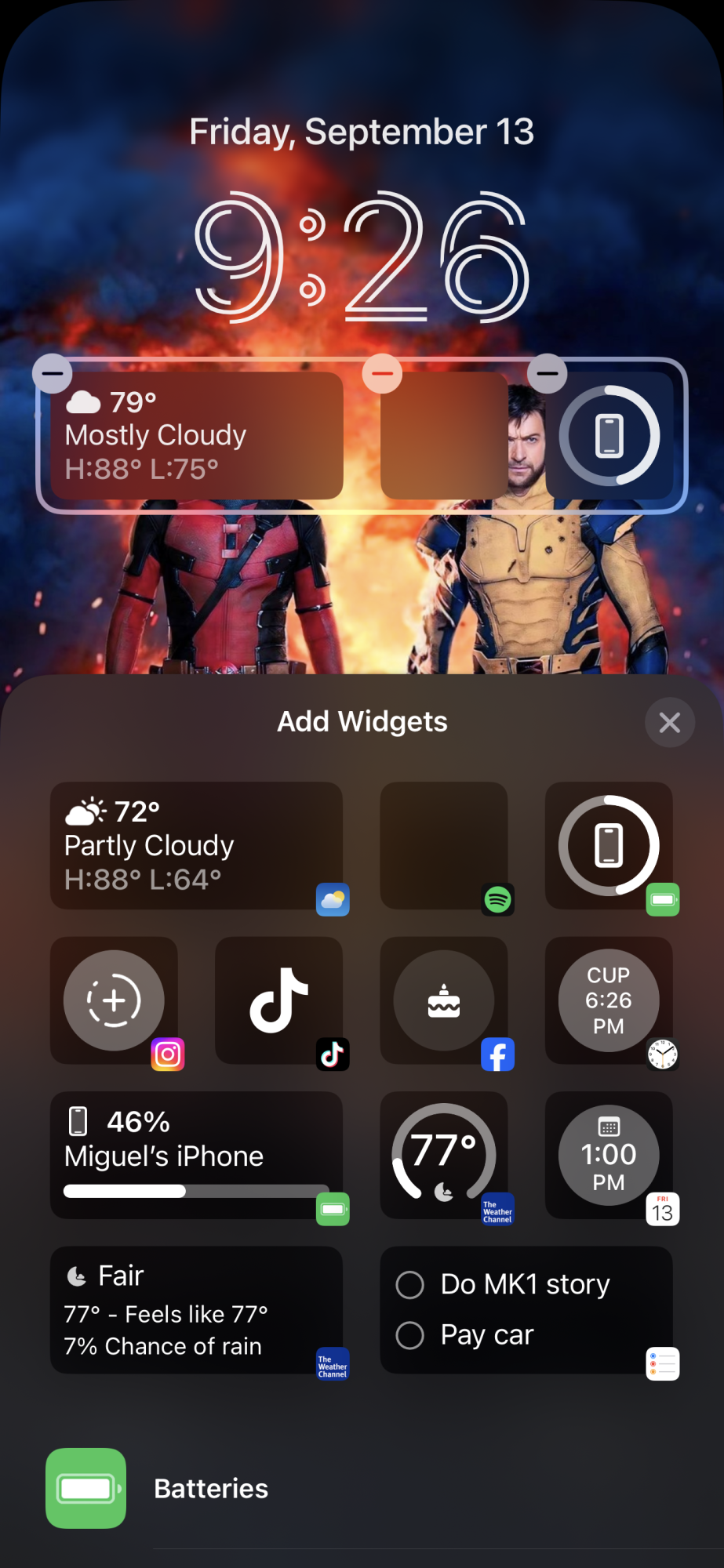Add the Spotify widget

click(x=444, y=845)
